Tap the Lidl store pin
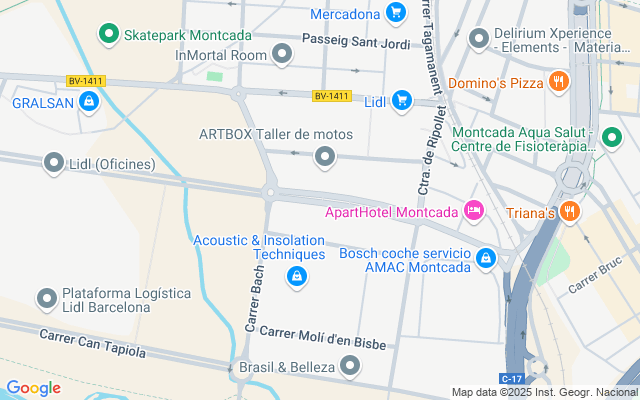The image size is (640, 400). pos(401,100)
